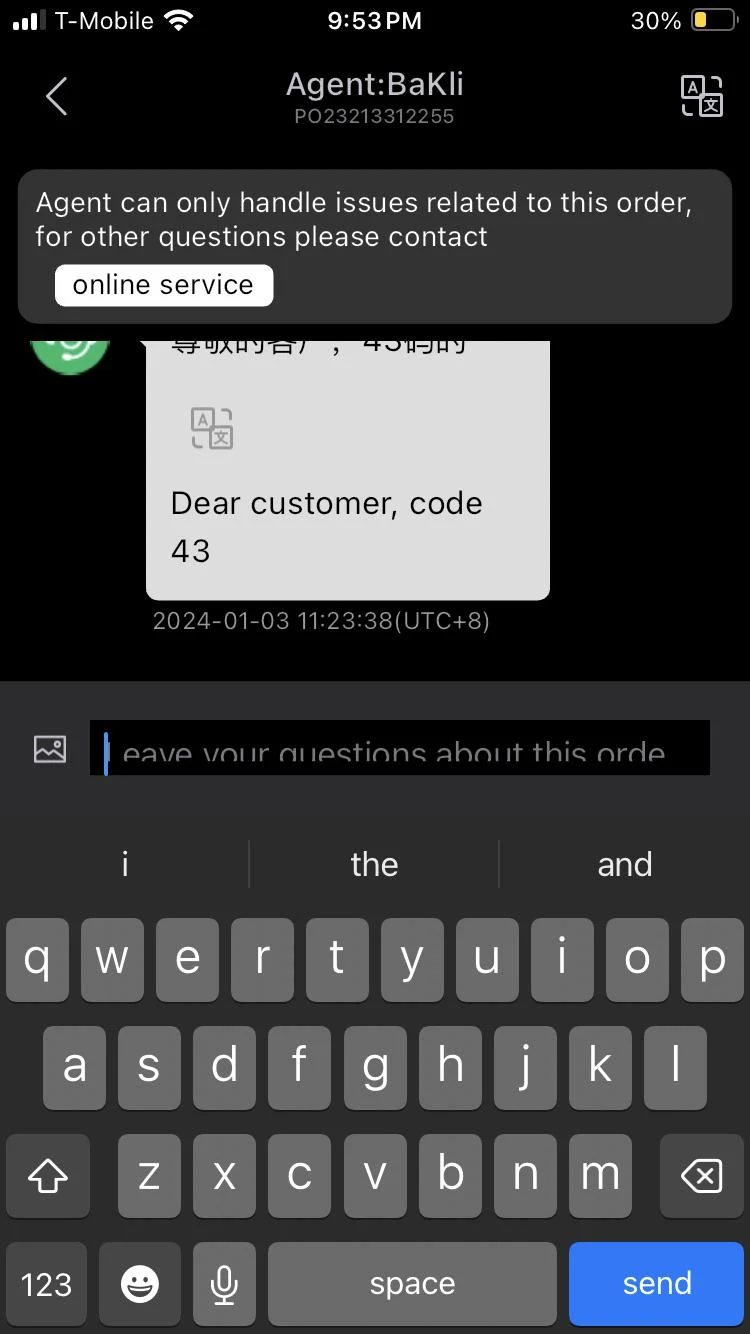Open the online service link
Screen dimensions: 750x1334
coord(163,285)
